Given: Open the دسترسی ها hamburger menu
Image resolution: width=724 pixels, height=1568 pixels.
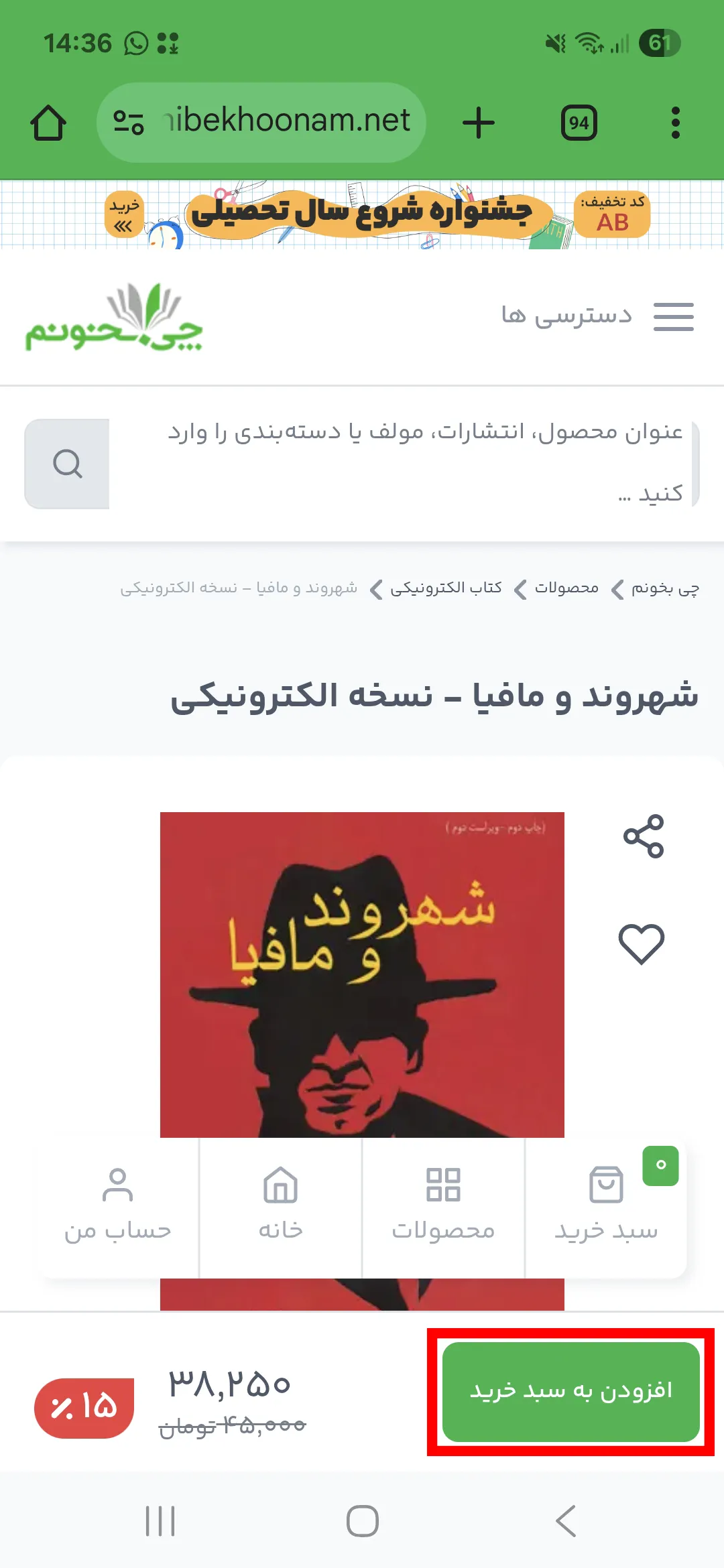Looking at the screenshot, I should (x=673, y=316).
